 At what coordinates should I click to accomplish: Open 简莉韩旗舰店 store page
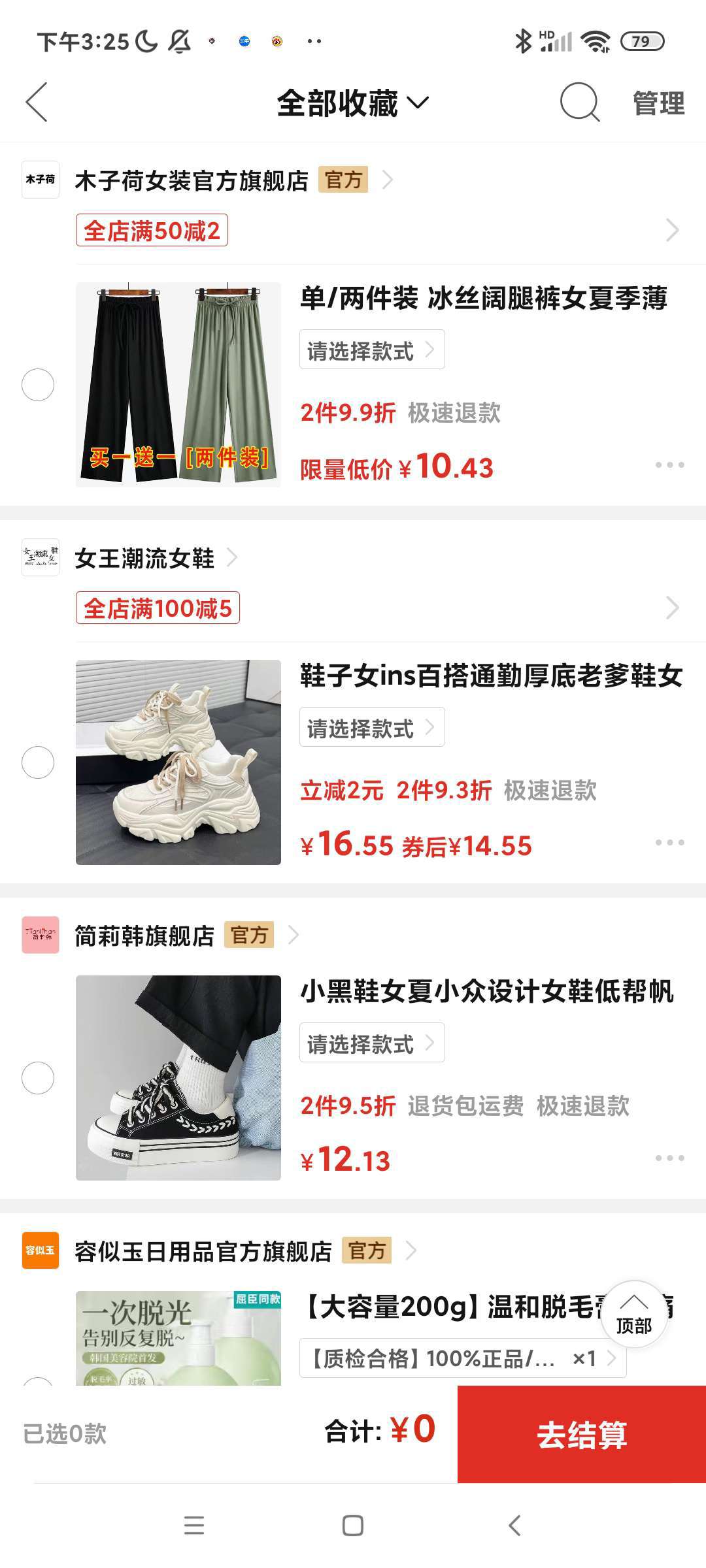click(x=145, y=936)
